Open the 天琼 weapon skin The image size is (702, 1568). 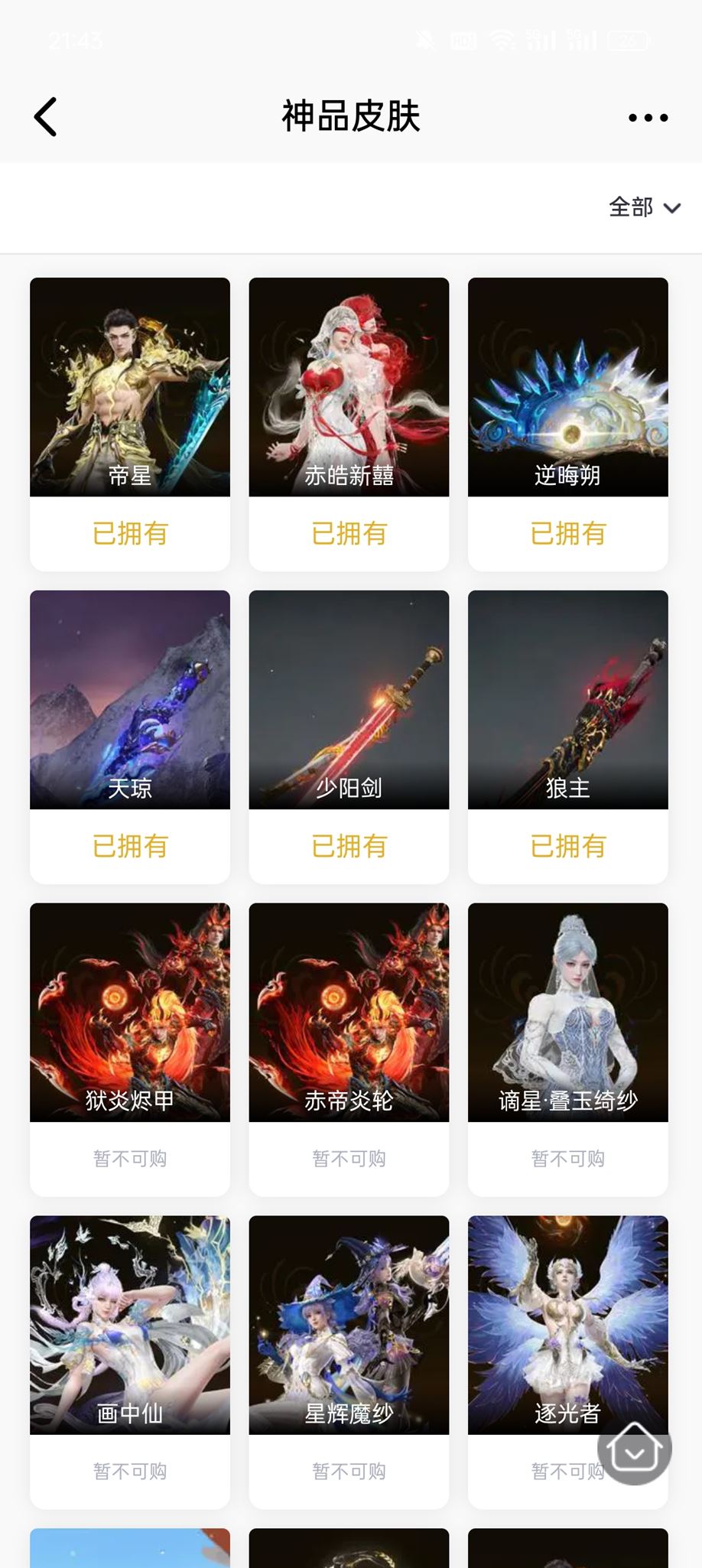point(130,737)
